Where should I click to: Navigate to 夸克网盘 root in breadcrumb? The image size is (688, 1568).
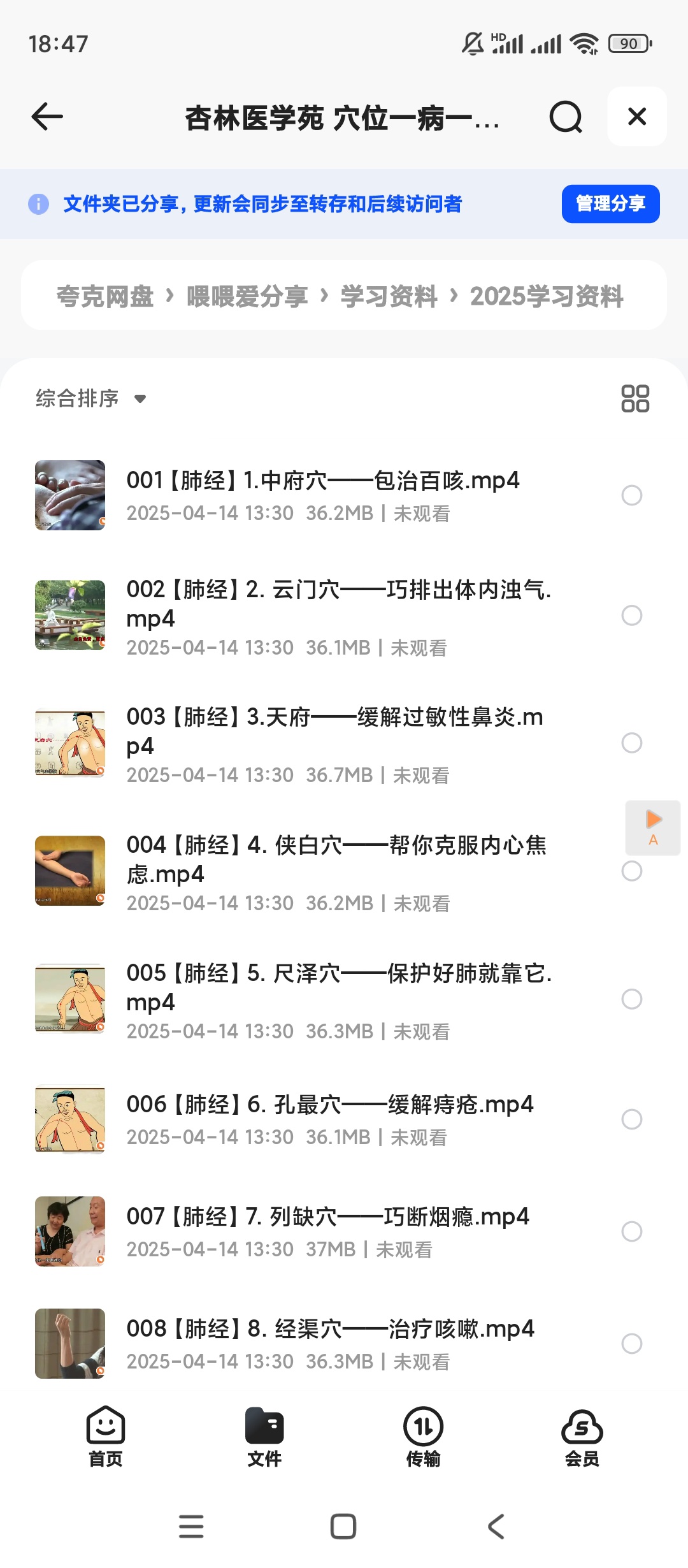(102, 296)
